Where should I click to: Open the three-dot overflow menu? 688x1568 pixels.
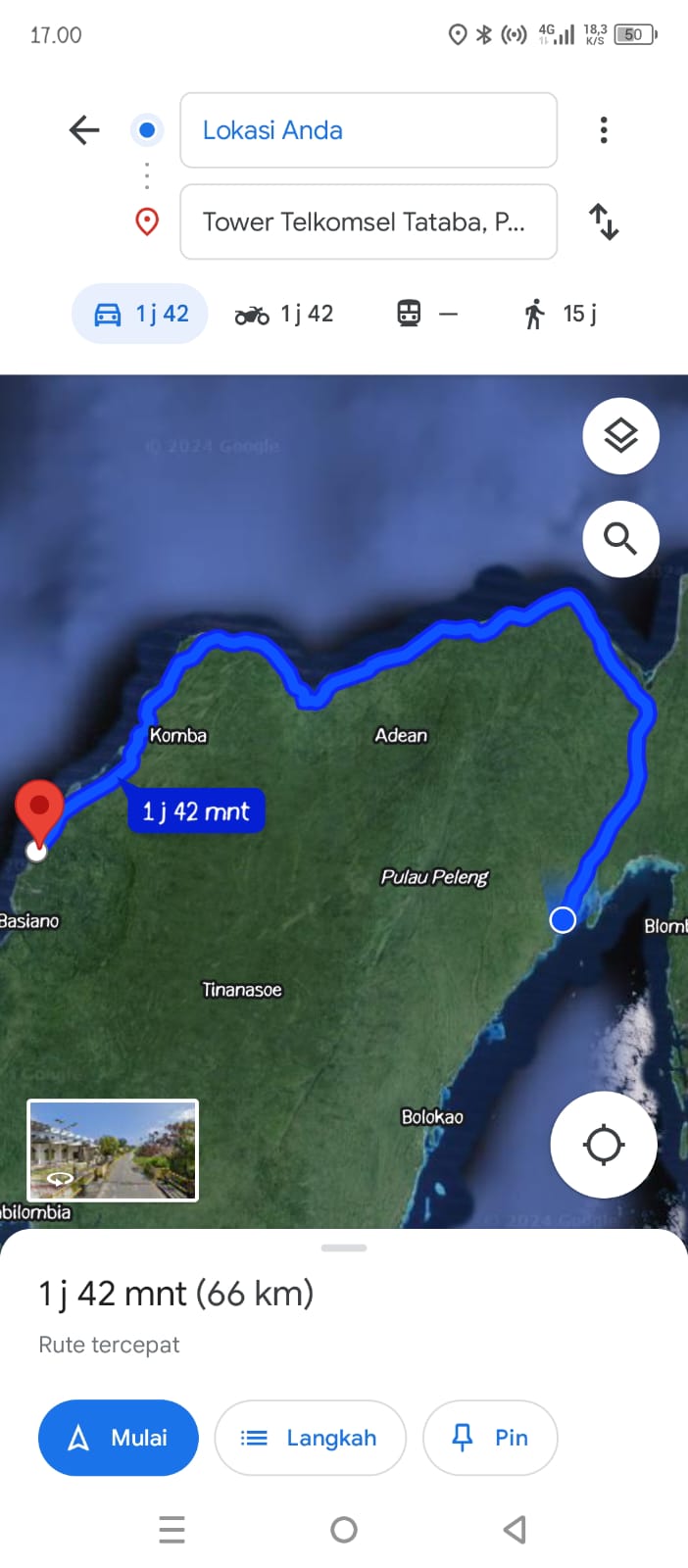tap(604, 130)
